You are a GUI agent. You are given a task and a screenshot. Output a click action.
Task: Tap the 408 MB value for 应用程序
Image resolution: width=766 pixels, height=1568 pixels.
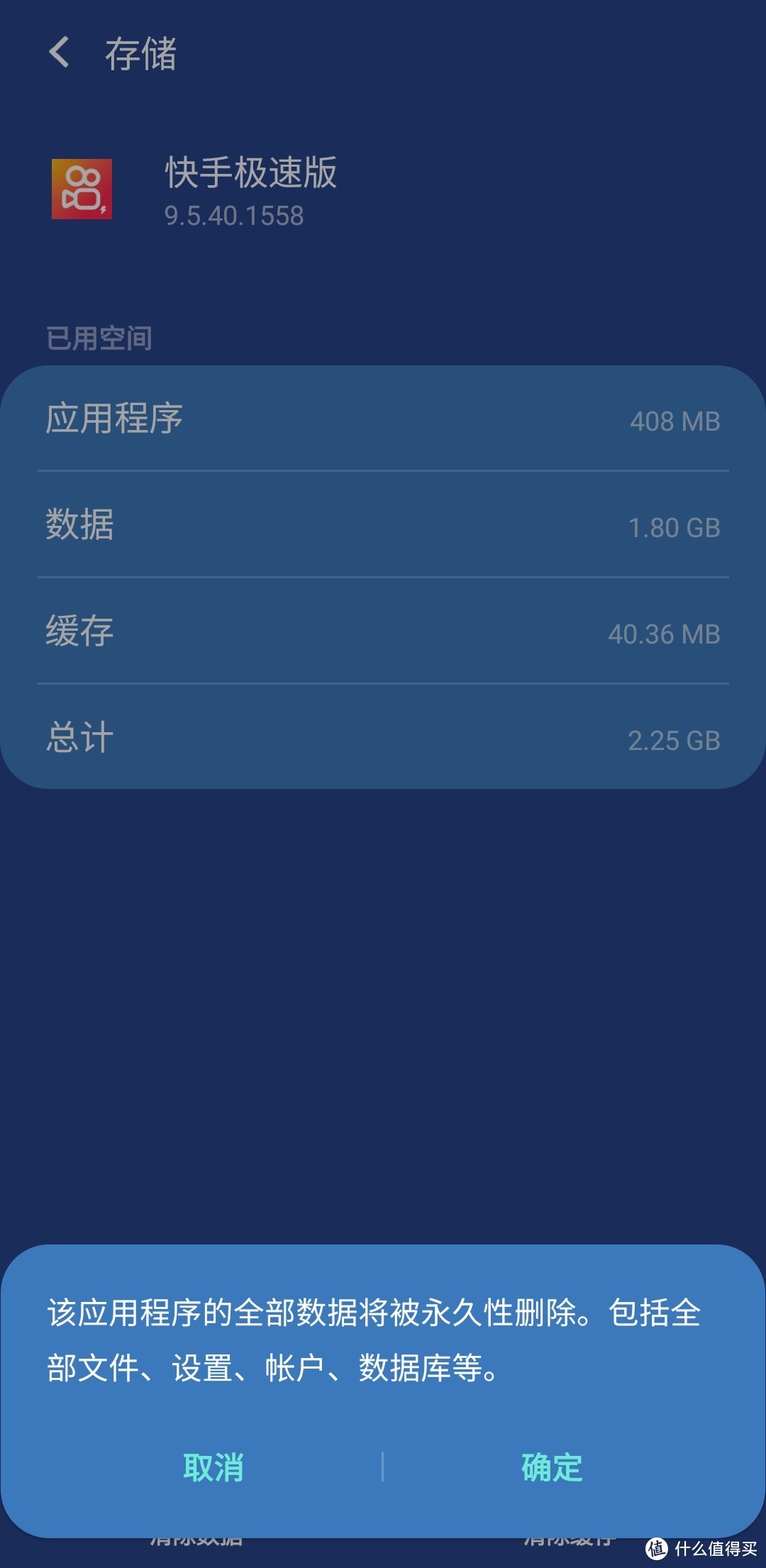point(675,421)
